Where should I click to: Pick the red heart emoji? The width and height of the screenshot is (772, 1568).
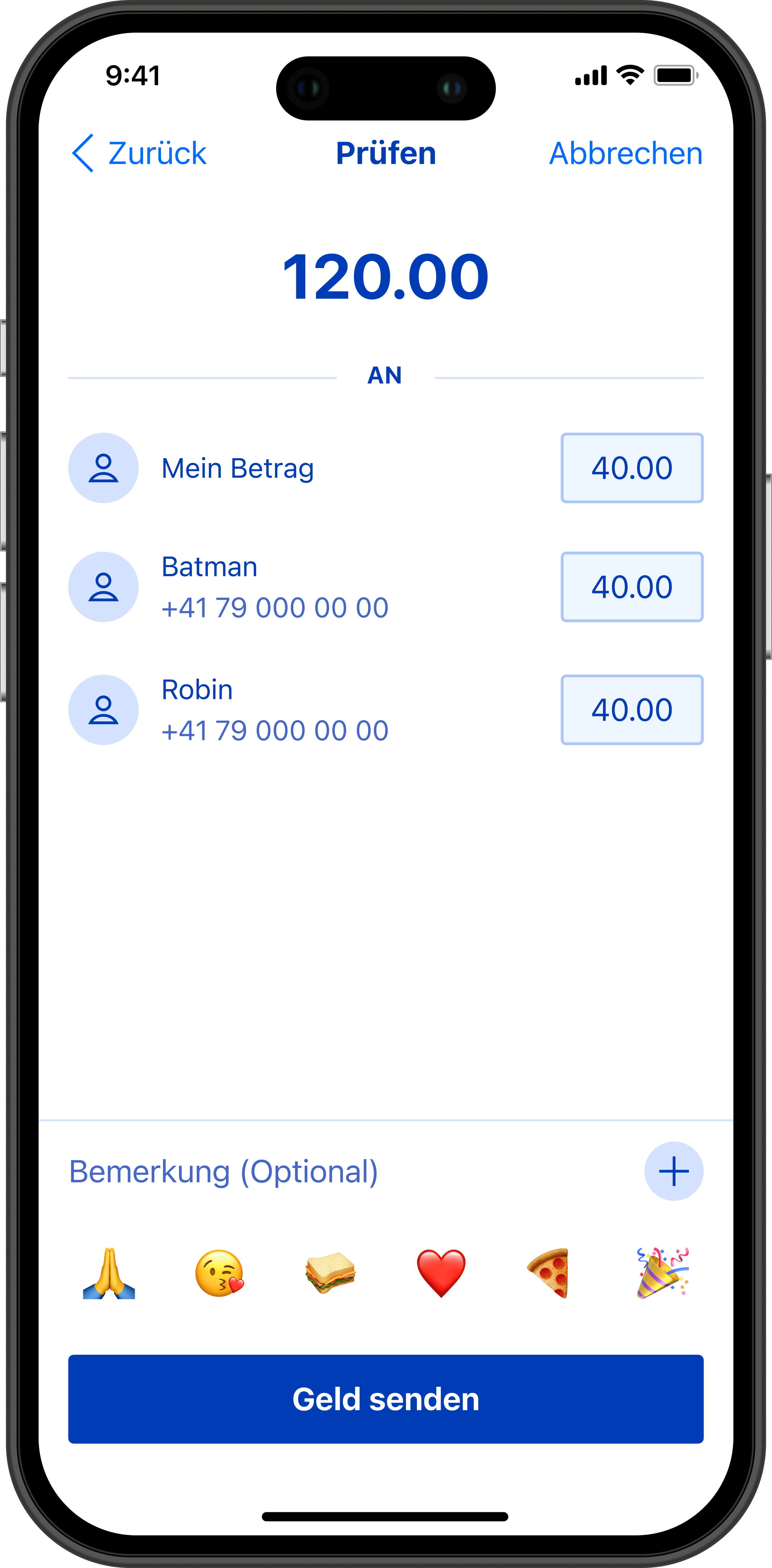click(x=441, y=1273)
